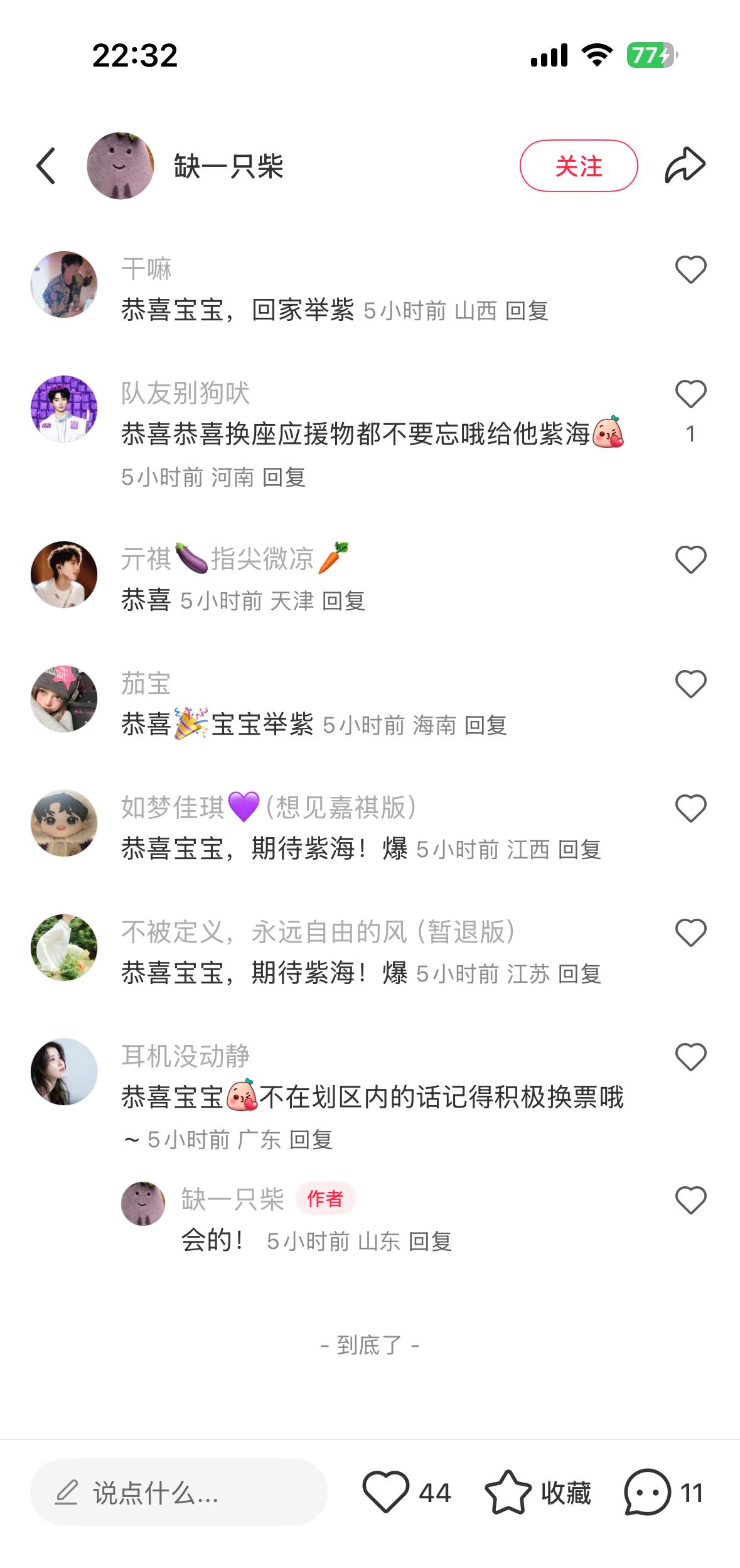Like the comment from 江苏

pyautogui.click(x=690, y=933)
